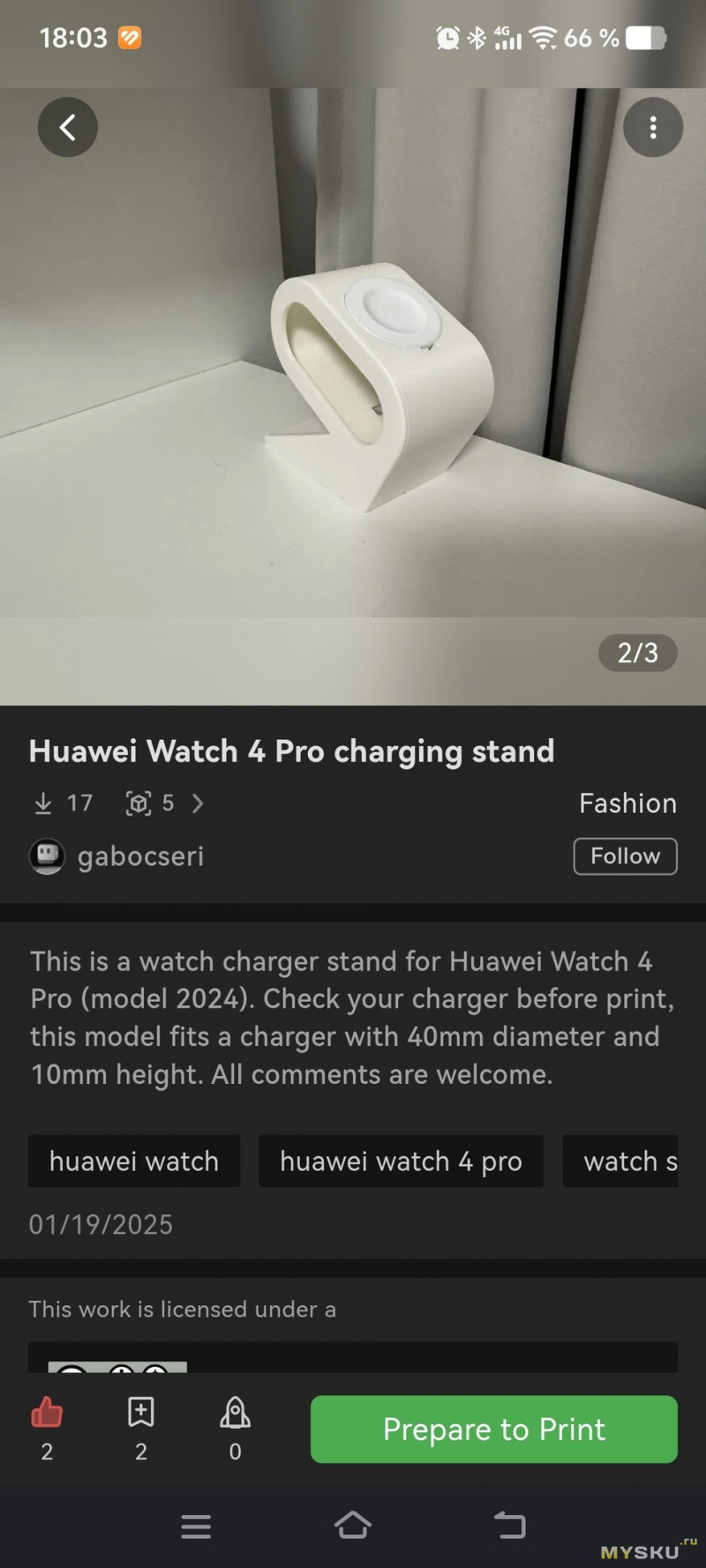Tap Prepare to Print
This screenshot has width=706, height=1568.
[493, 1429]
